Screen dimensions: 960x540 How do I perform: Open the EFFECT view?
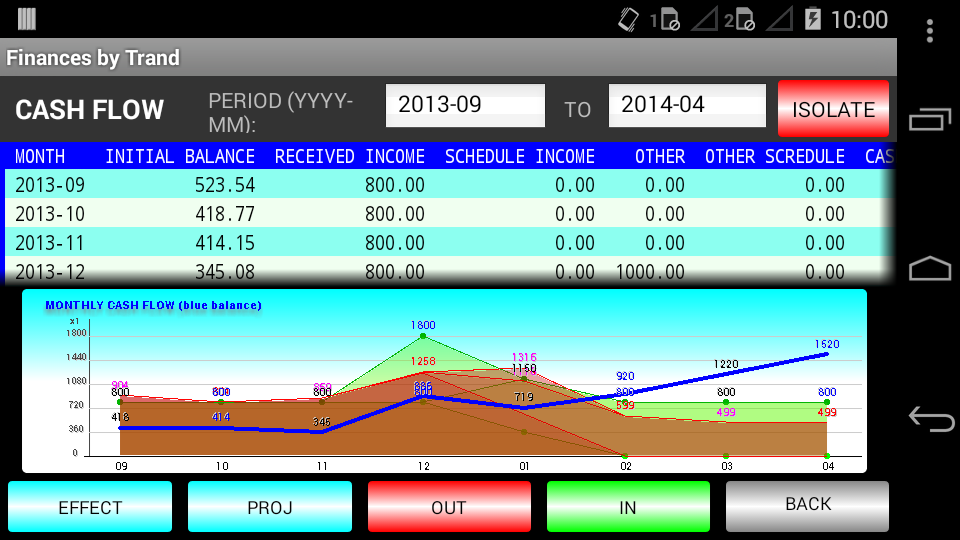click(x=90, y=507)
